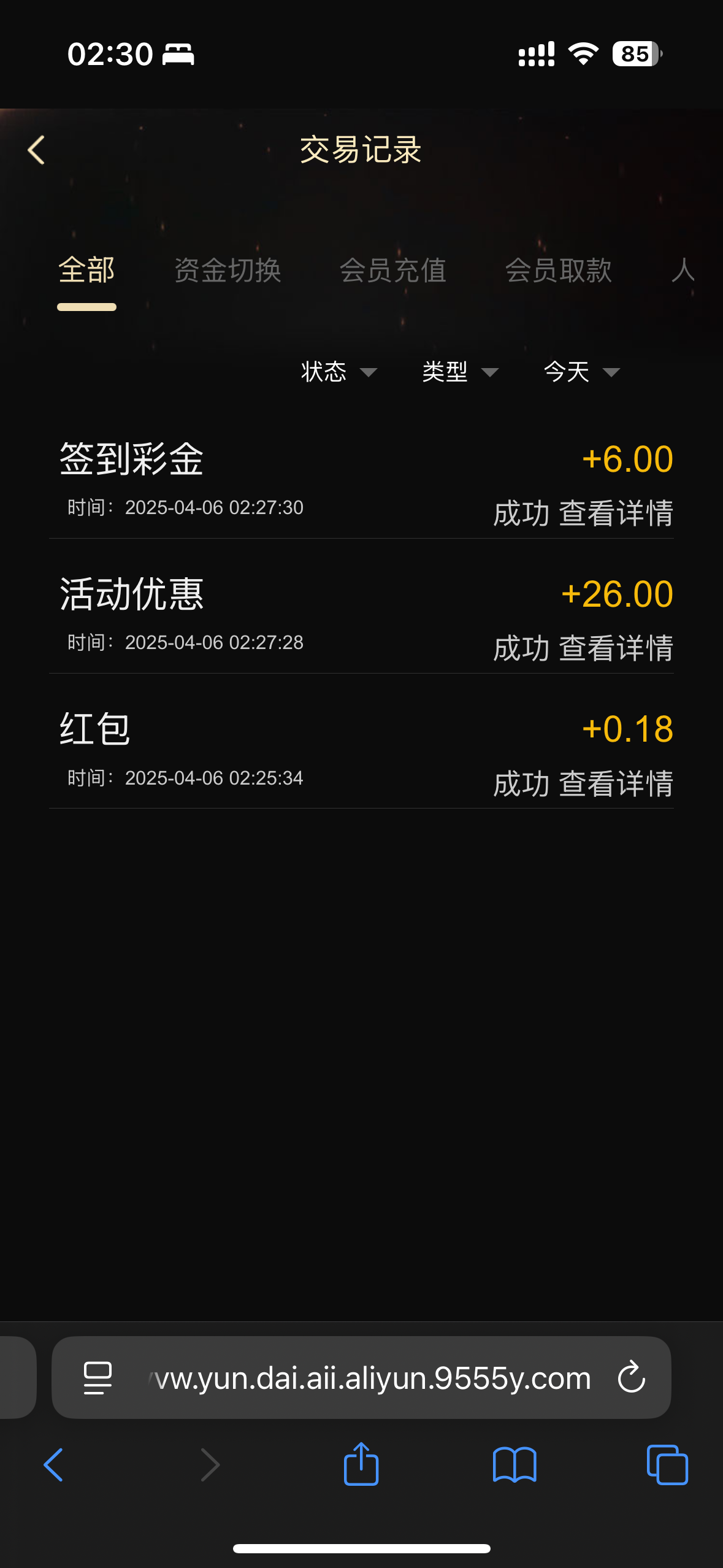Switch to the 会员取款 tab

click(559, 271)
